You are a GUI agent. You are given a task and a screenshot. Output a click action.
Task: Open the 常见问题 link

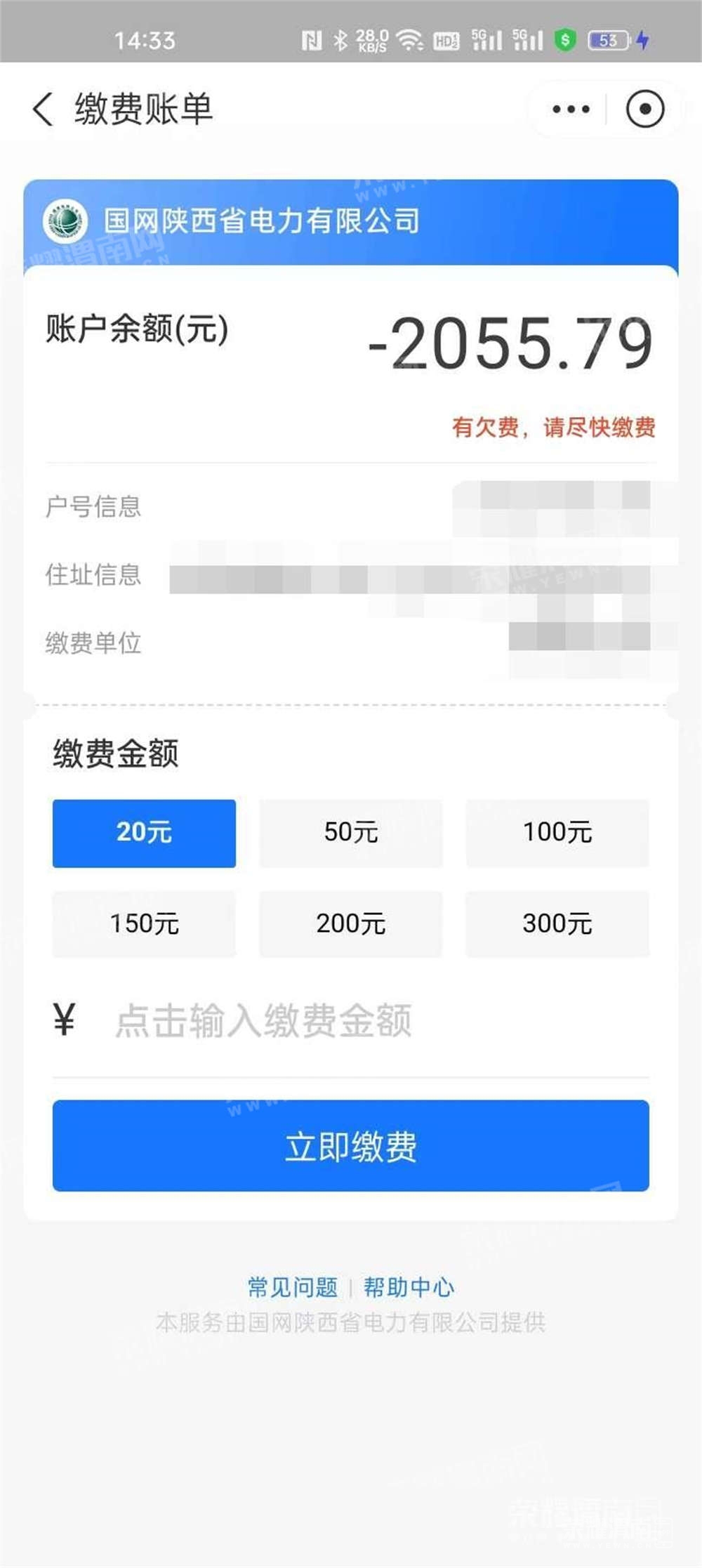(x=293, y=1287)
